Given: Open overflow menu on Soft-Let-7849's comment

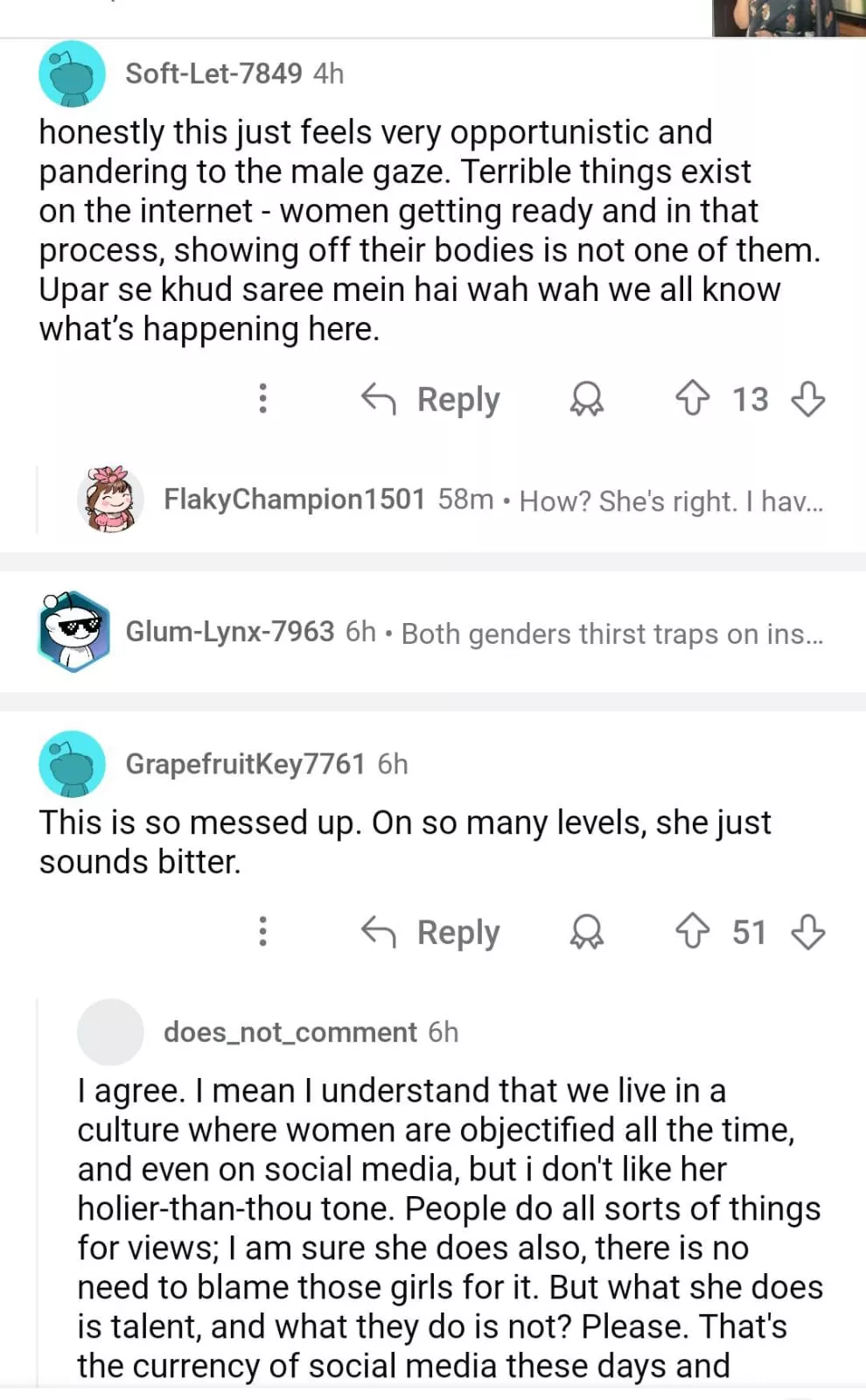Looking at the screenshot, I should click(x=262, y=398).
